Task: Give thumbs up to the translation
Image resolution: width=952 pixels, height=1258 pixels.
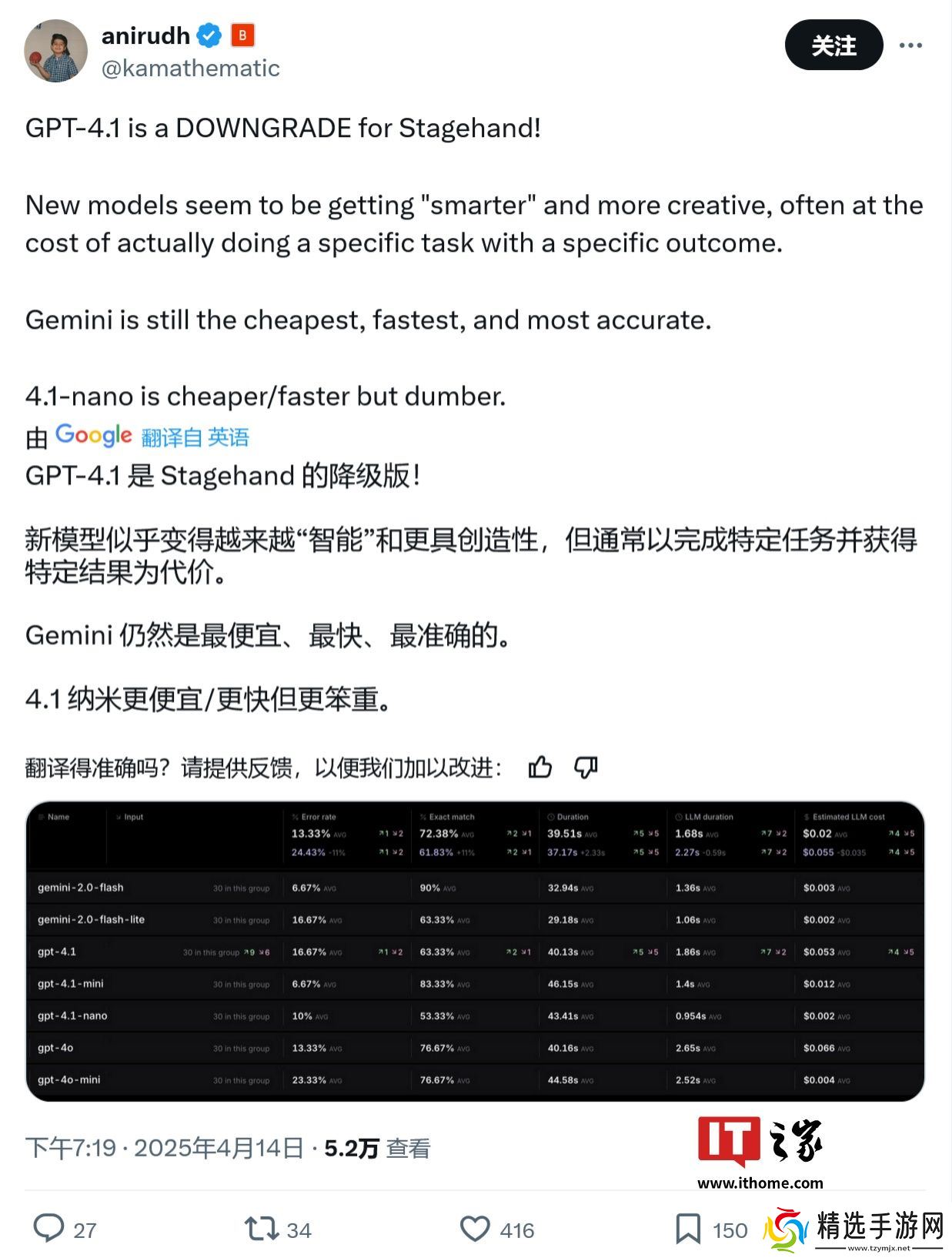Action: pyautogui.click(x=540, y=767)
